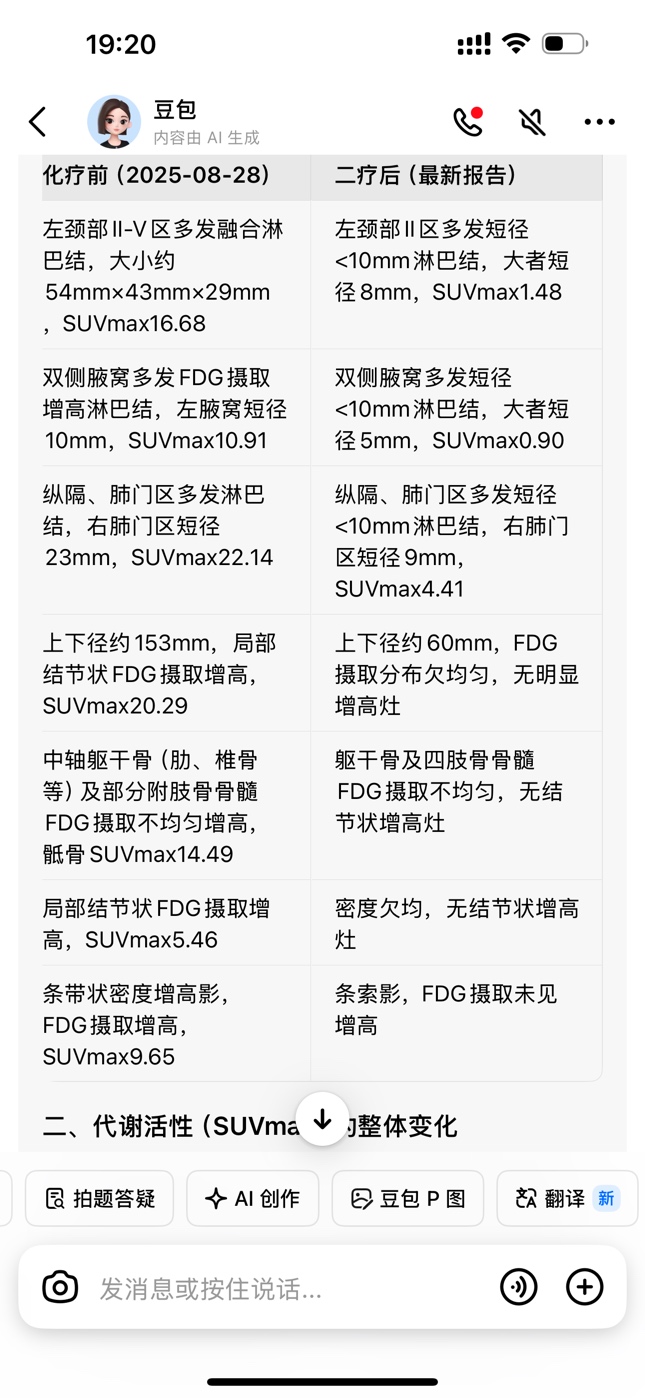Focus the 发消息或按住说话 input field

pos(280,1288)
